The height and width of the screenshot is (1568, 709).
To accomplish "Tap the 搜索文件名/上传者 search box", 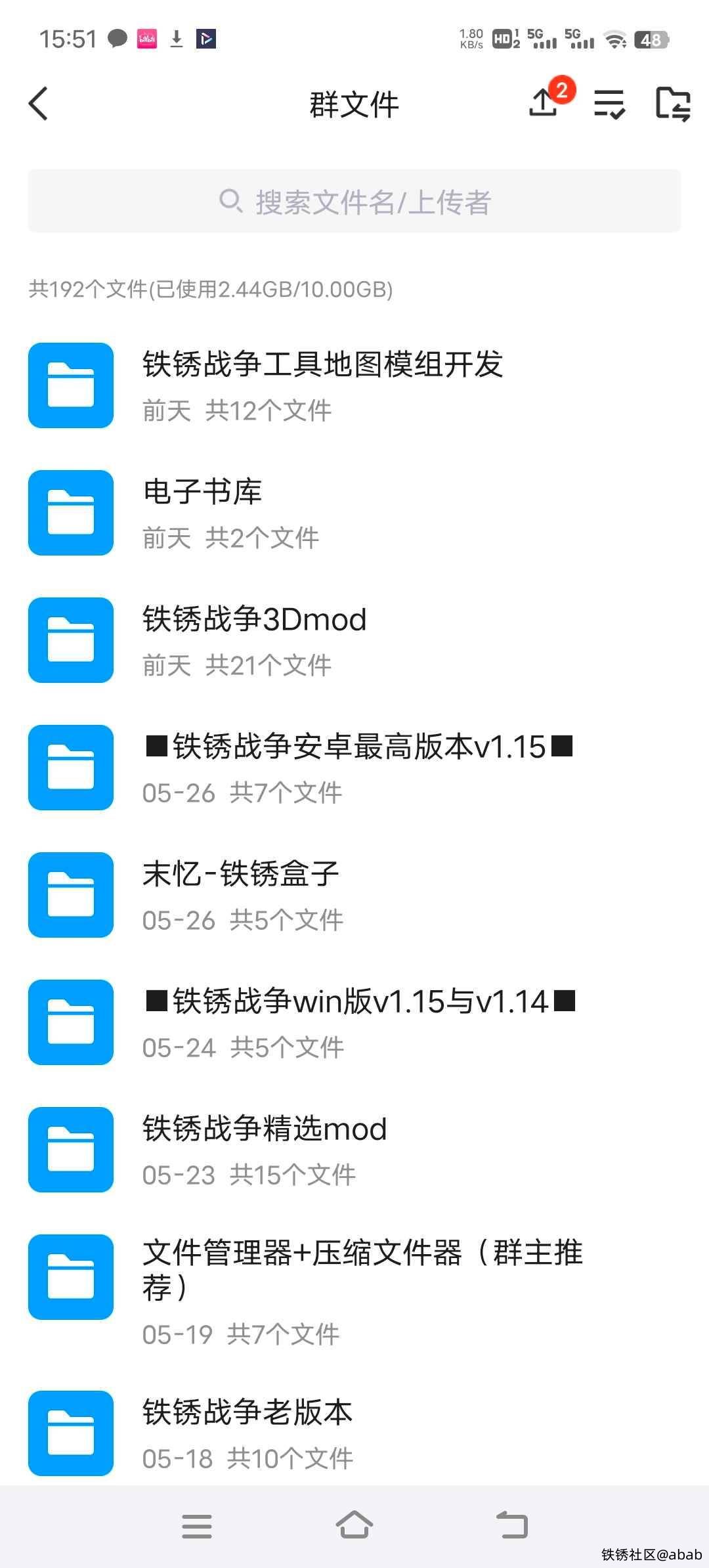I will click(x=354, y=202).
